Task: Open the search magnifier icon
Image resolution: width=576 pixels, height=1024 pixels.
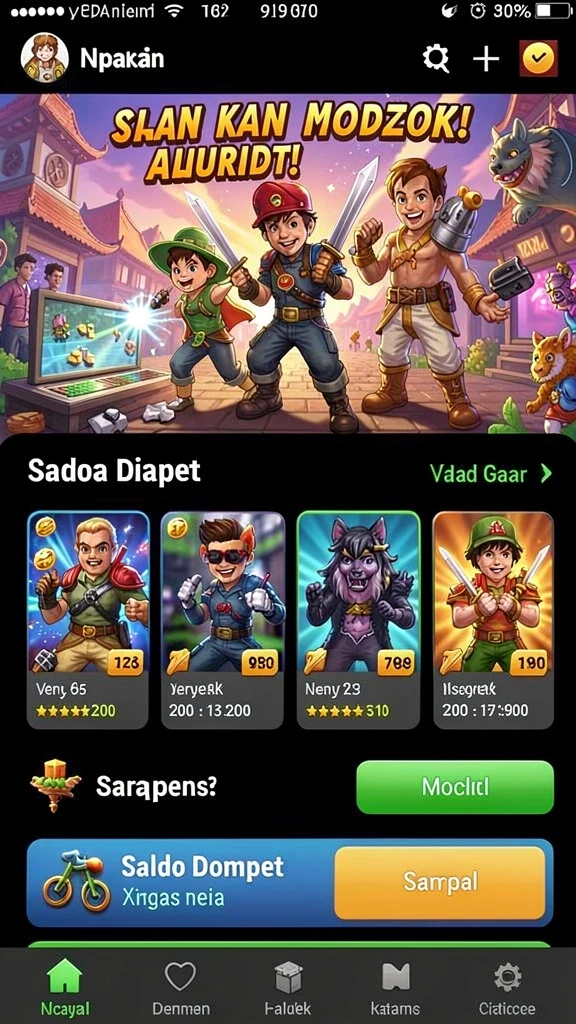Action: click(x=436, y=59)
